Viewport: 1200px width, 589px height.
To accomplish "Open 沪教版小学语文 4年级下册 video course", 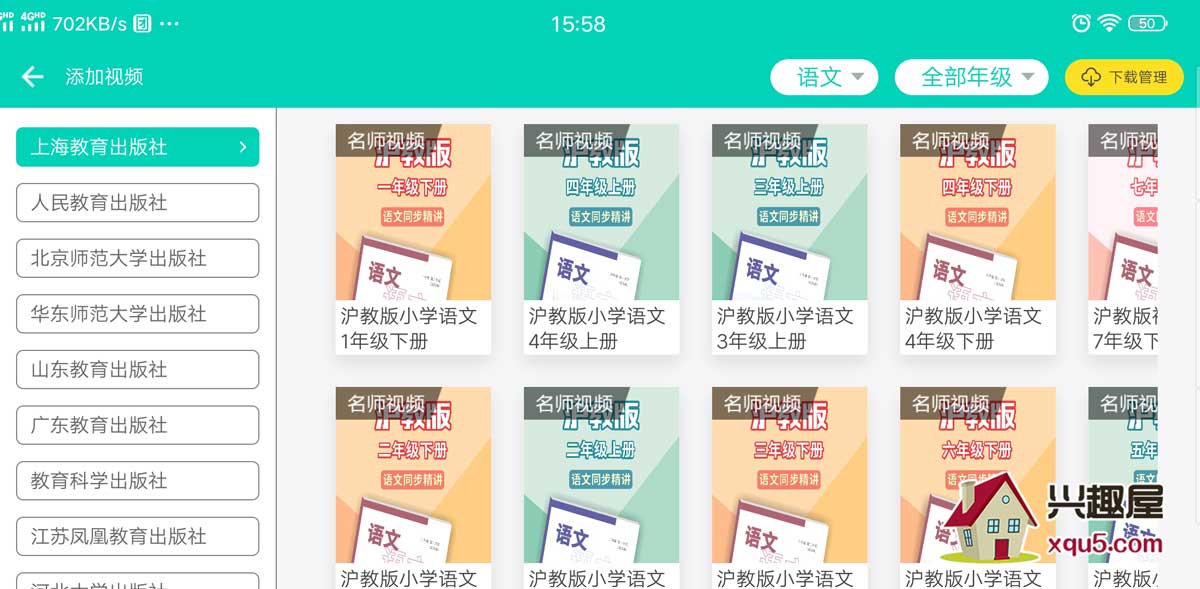I will pyautogui.click(x=977, y=237).
